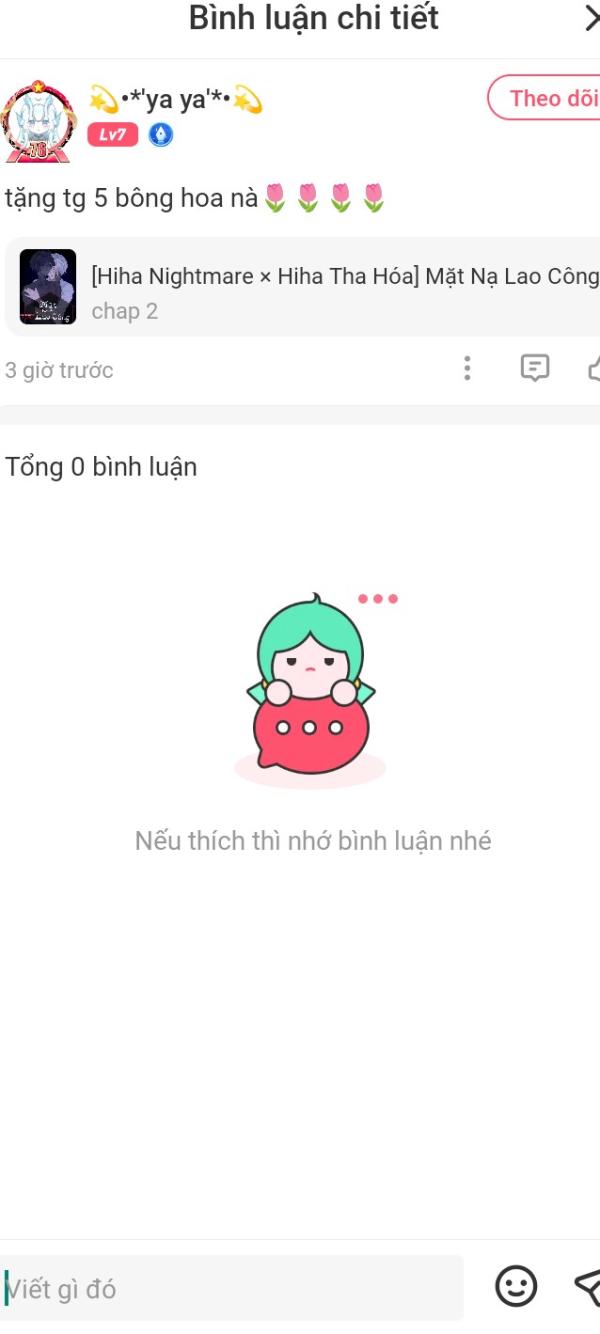Open ya ya's profile avatar
The height and width of the screenshot is (1334, 600).
[x=38, y=121]
